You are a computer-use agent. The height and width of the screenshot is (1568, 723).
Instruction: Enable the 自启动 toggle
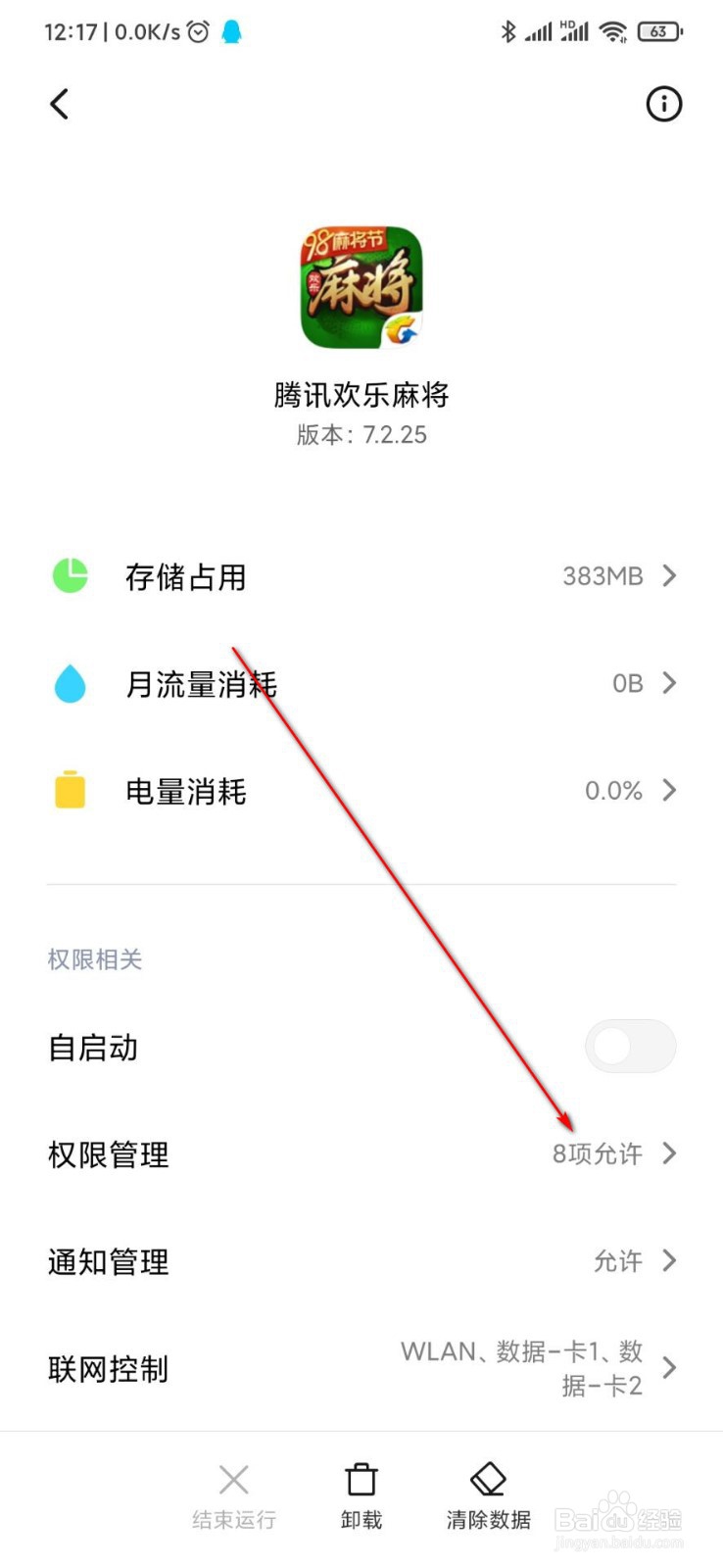tap(630, 1047)
